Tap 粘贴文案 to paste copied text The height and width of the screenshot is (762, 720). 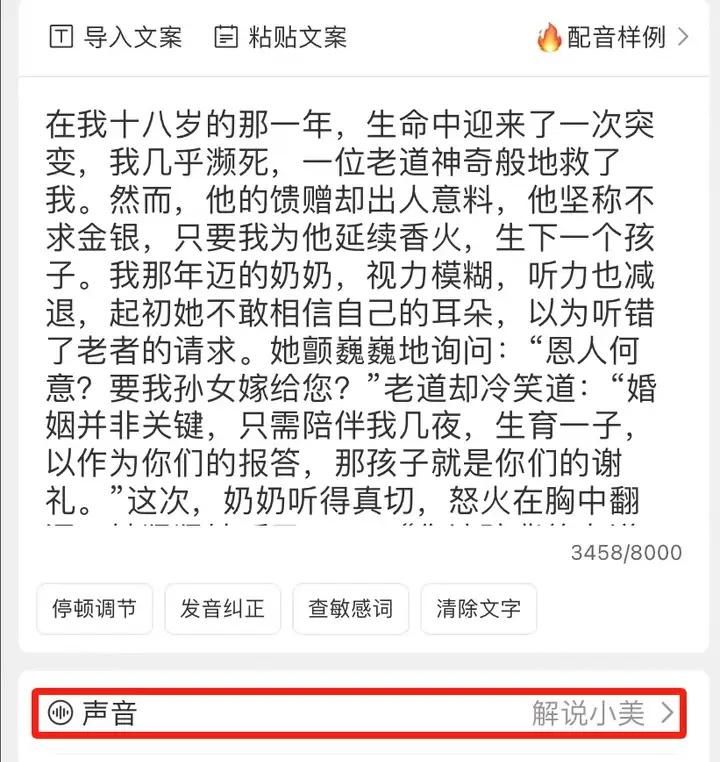coord(281,38)
